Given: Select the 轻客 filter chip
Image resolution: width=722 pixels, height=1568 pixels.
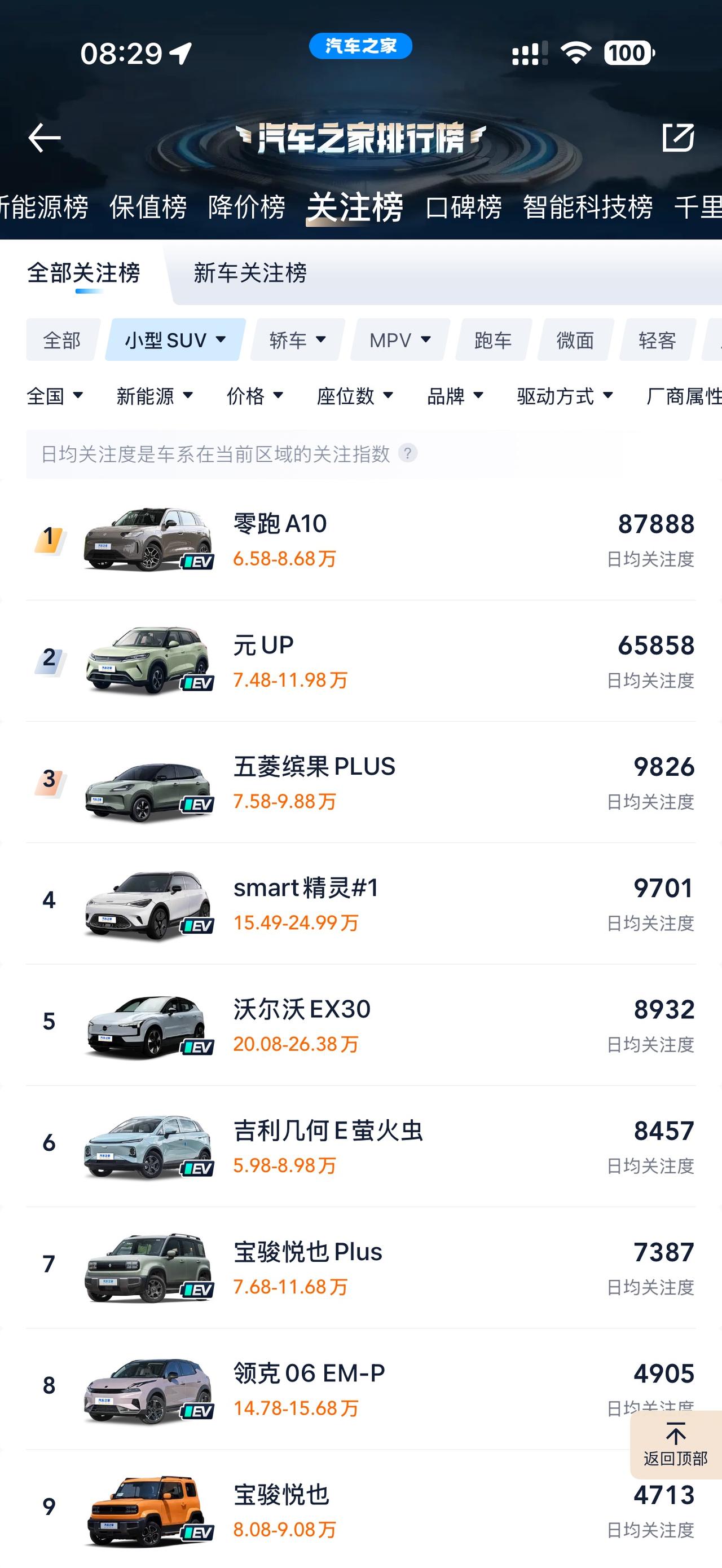Looking at the screenshot, I should 658,340.
